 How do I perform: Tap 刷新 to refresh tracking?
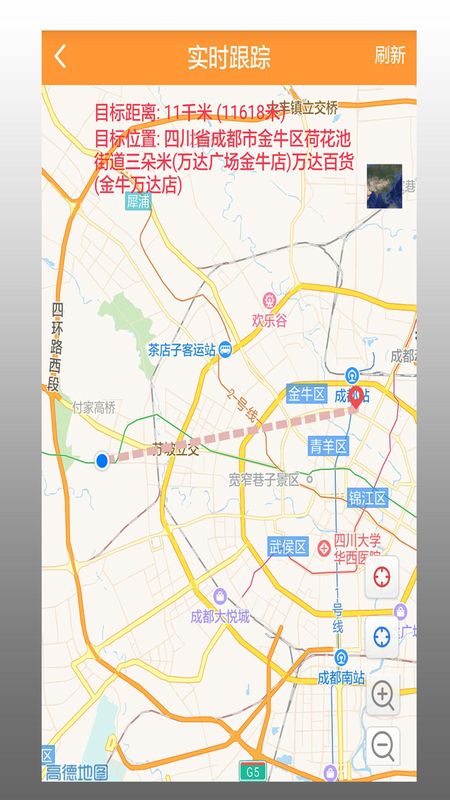point(390,55)
